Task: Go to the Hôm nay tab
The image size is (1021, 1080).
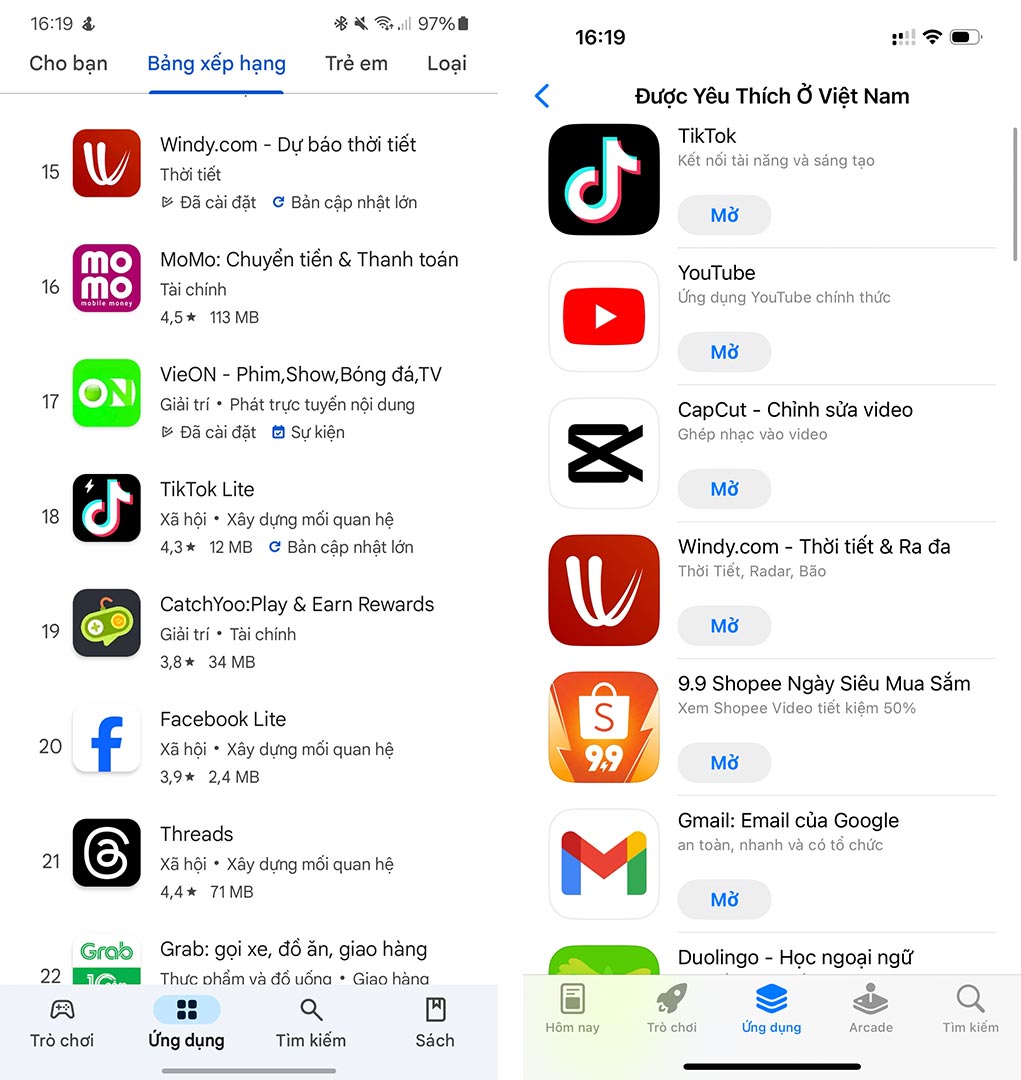Action: [x=573, y=1008]
